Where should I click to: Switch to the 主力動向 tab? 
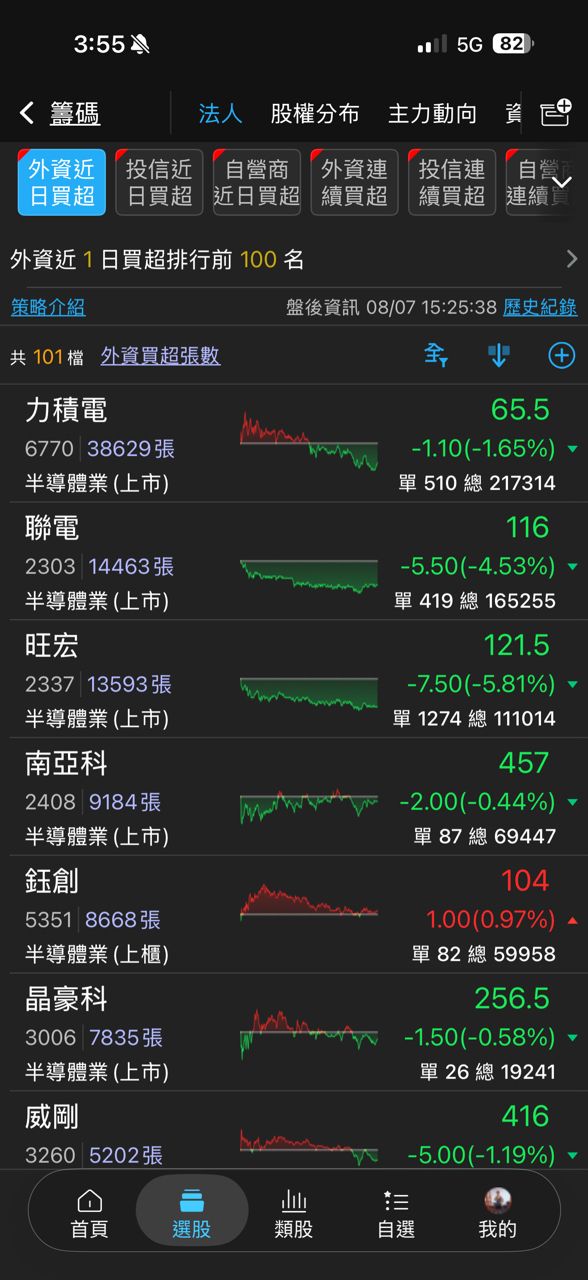432,113
